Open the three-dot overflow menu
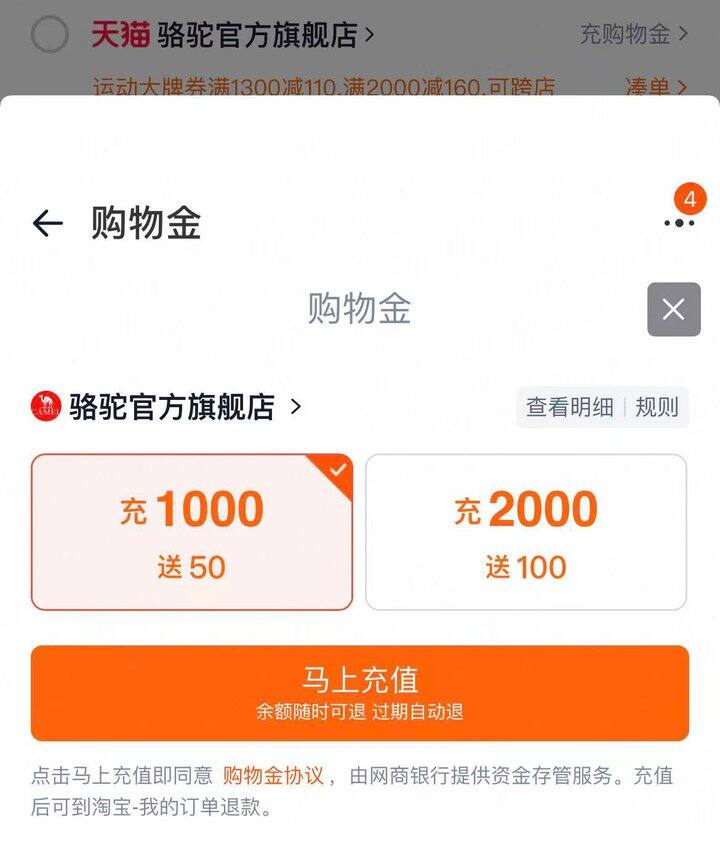This screenshot has height=841, width=720. coord(679,222)
